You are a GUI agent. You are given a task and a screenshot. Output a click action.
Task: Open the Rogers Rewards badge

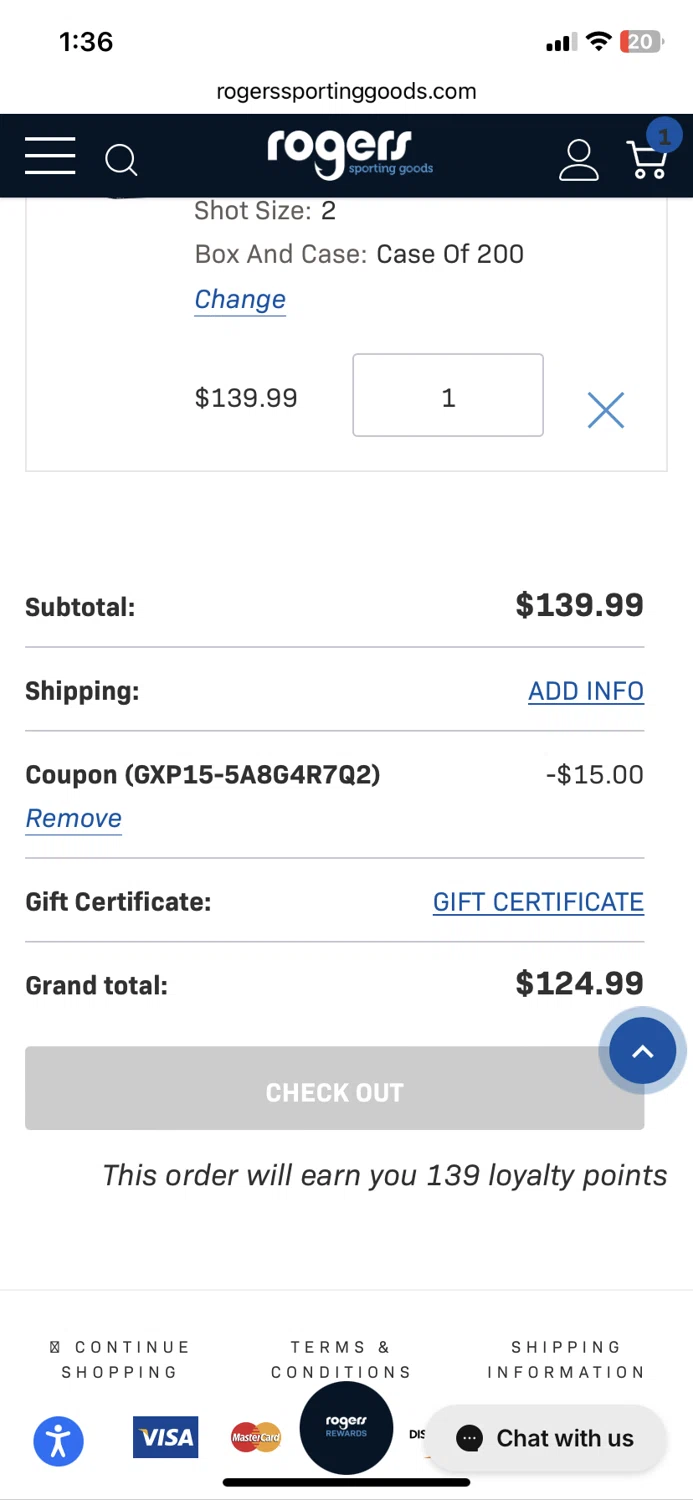click(346, 1428)
